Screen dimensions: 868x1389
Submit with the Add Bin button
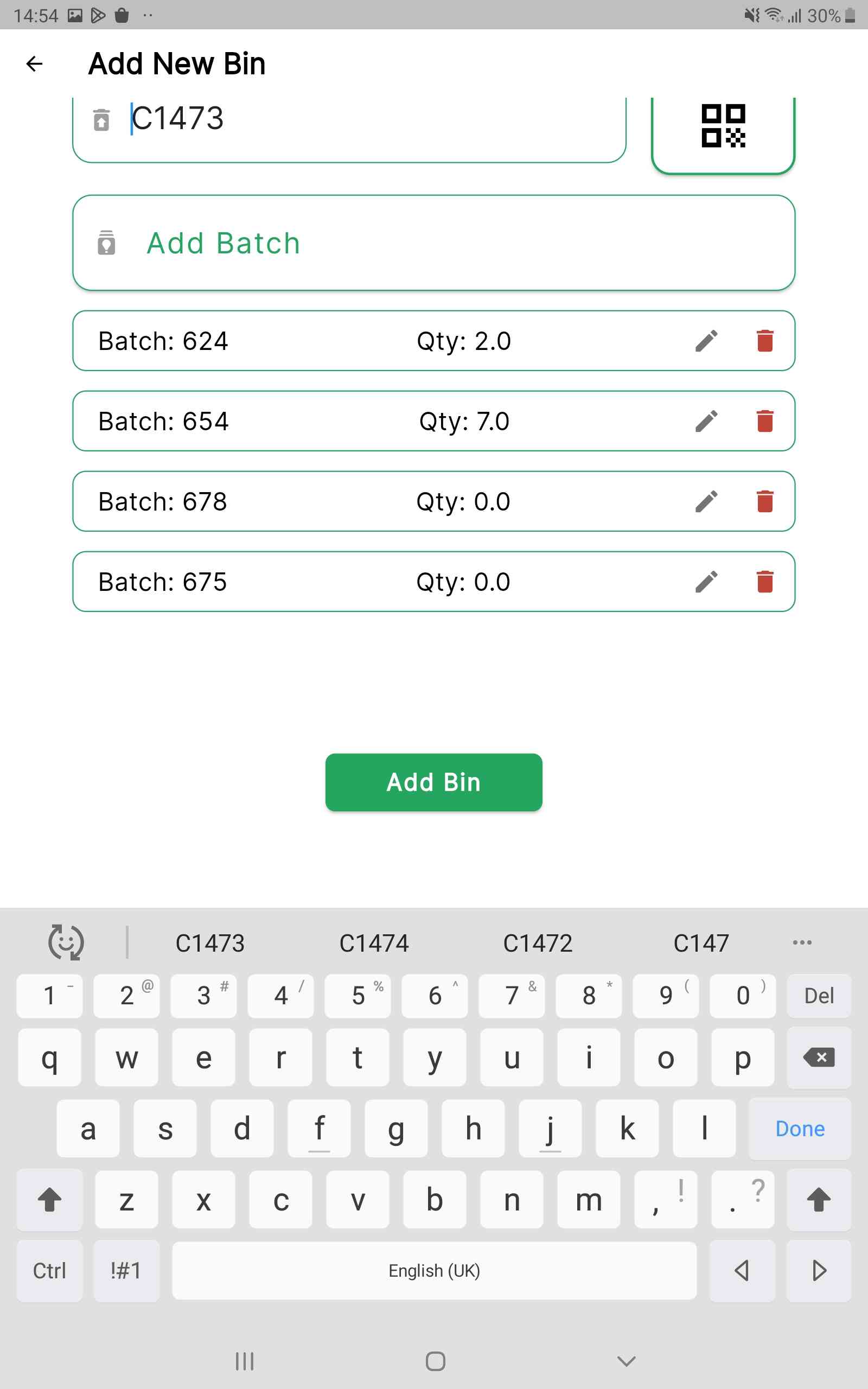(x=433, y=782)
